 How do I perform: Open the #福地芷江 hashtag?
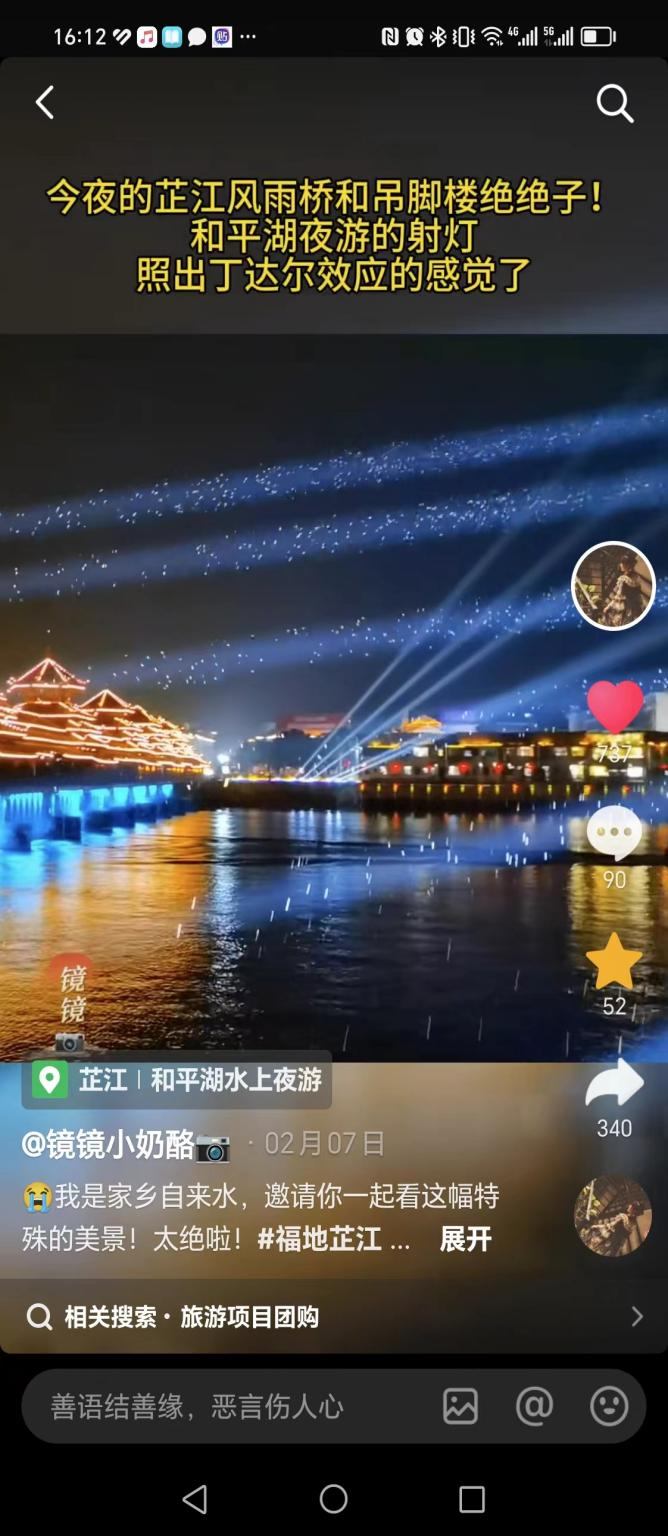319,1239
